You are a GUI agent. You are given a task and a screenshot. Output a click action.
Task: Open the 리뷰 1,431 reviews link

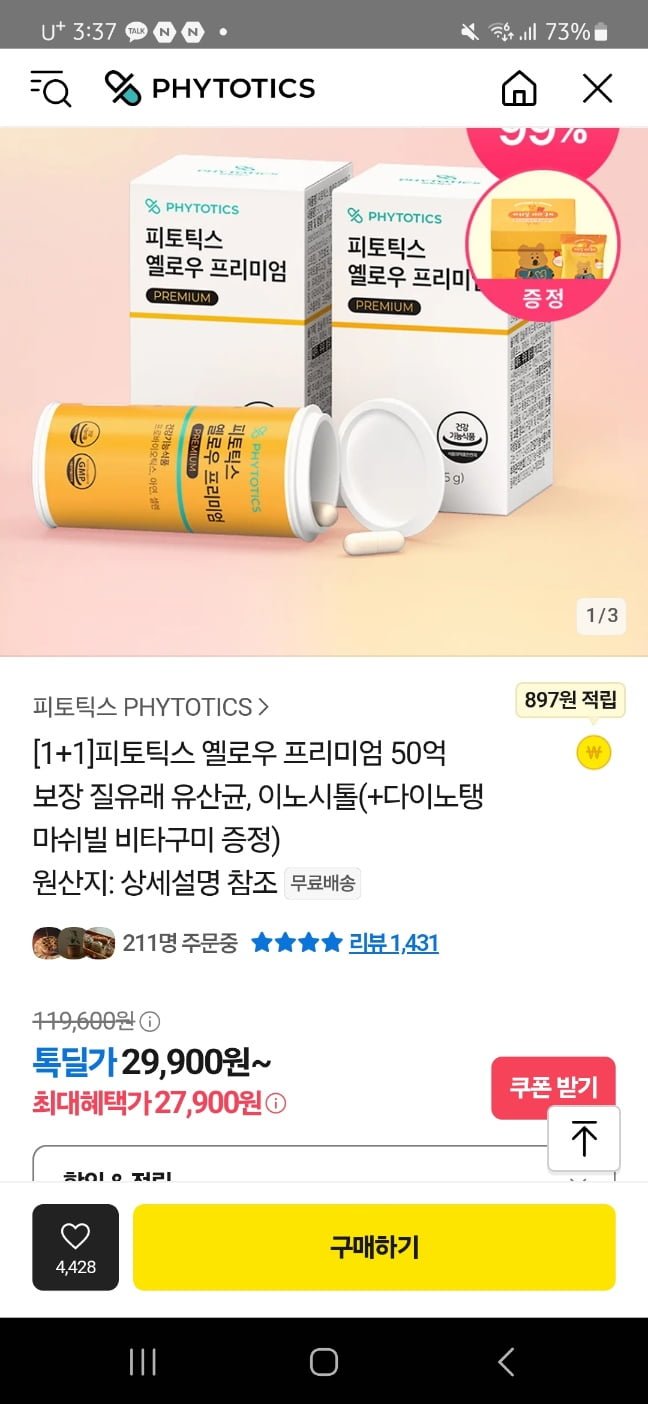(393, 943)
